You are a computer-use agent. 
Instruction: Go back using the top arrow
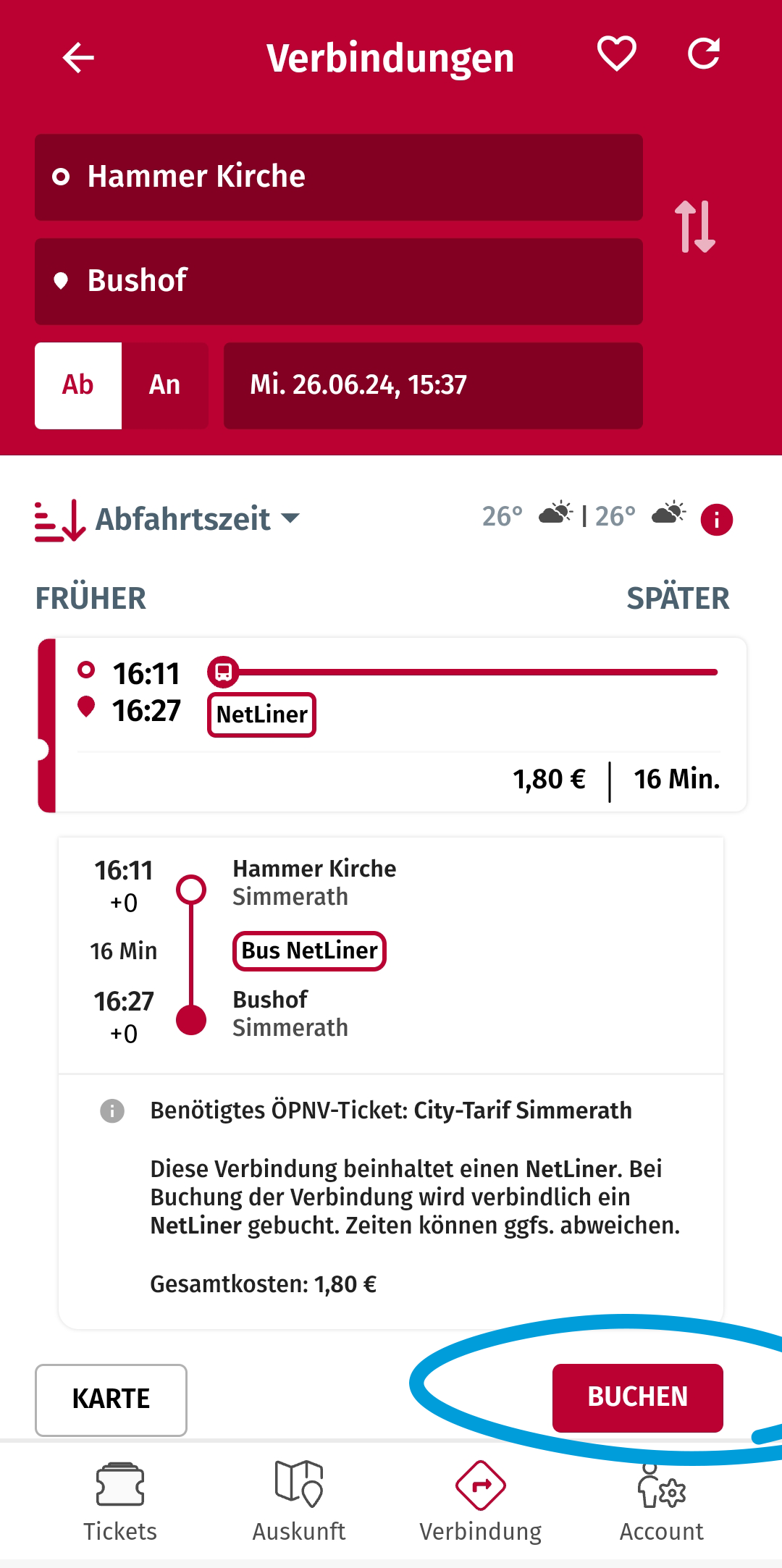click(78, 58)
